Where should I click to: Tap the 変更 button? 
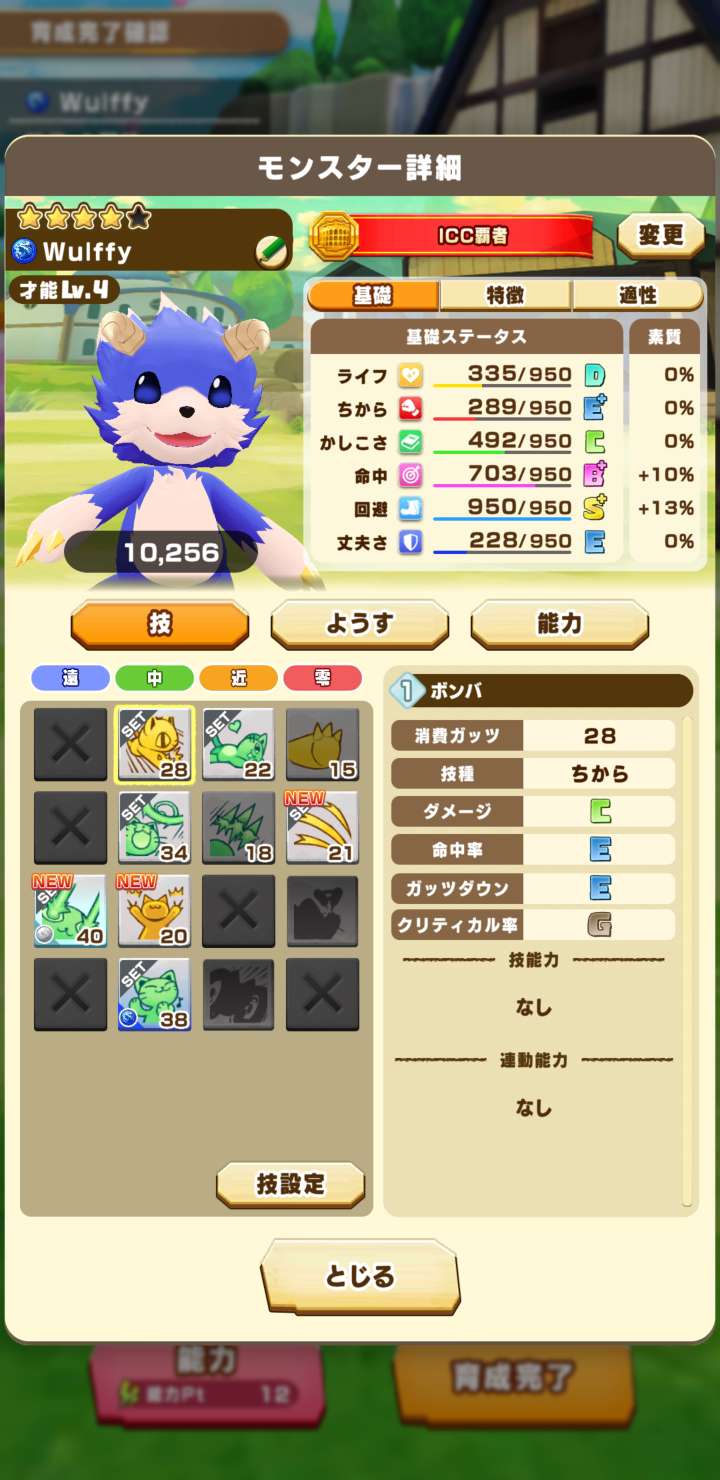point(661,235)
